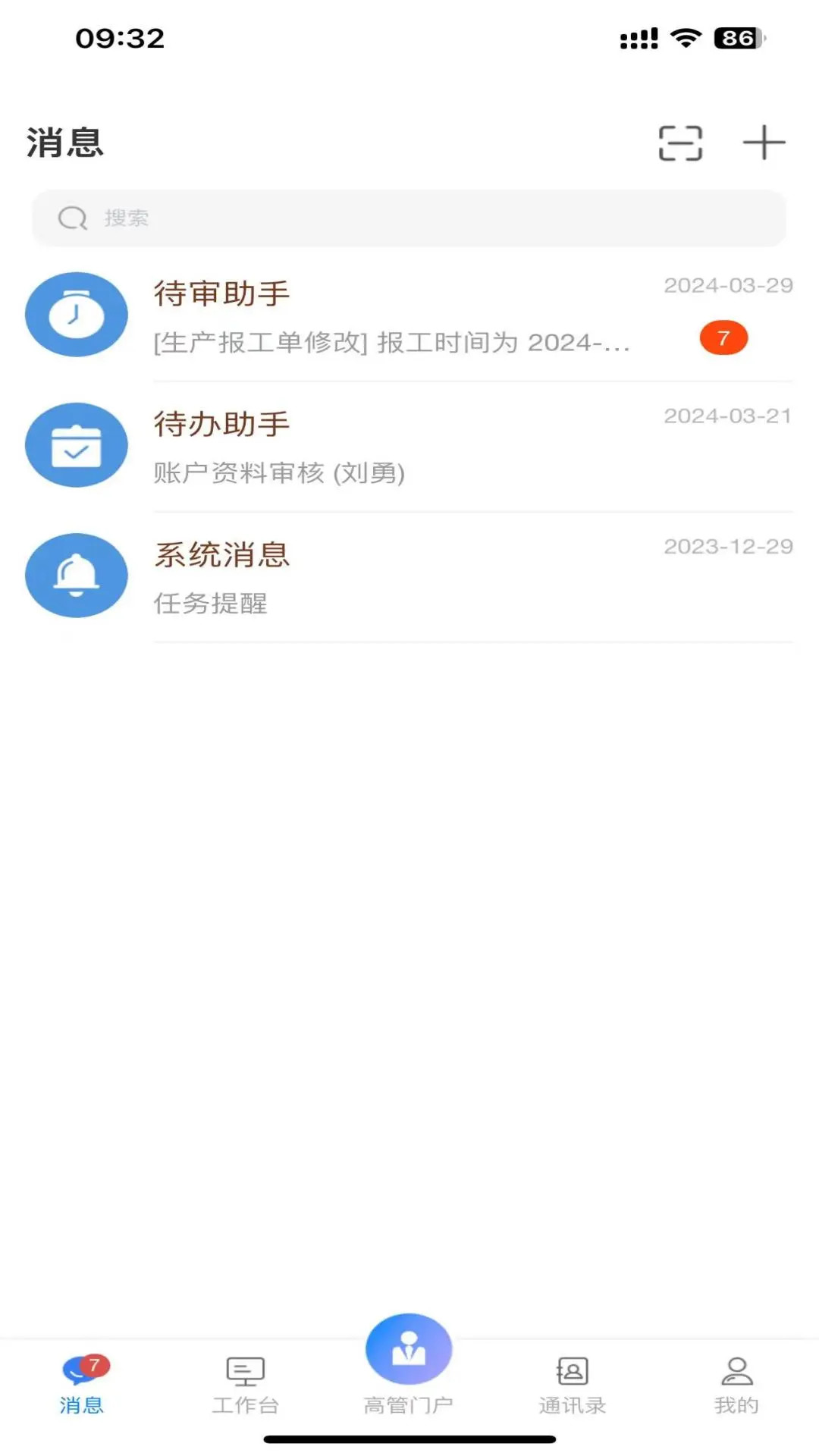Click the magnifier icon in the search bar
The image size is (819, 1456).
pyautogui.click(x=71, y=218)
